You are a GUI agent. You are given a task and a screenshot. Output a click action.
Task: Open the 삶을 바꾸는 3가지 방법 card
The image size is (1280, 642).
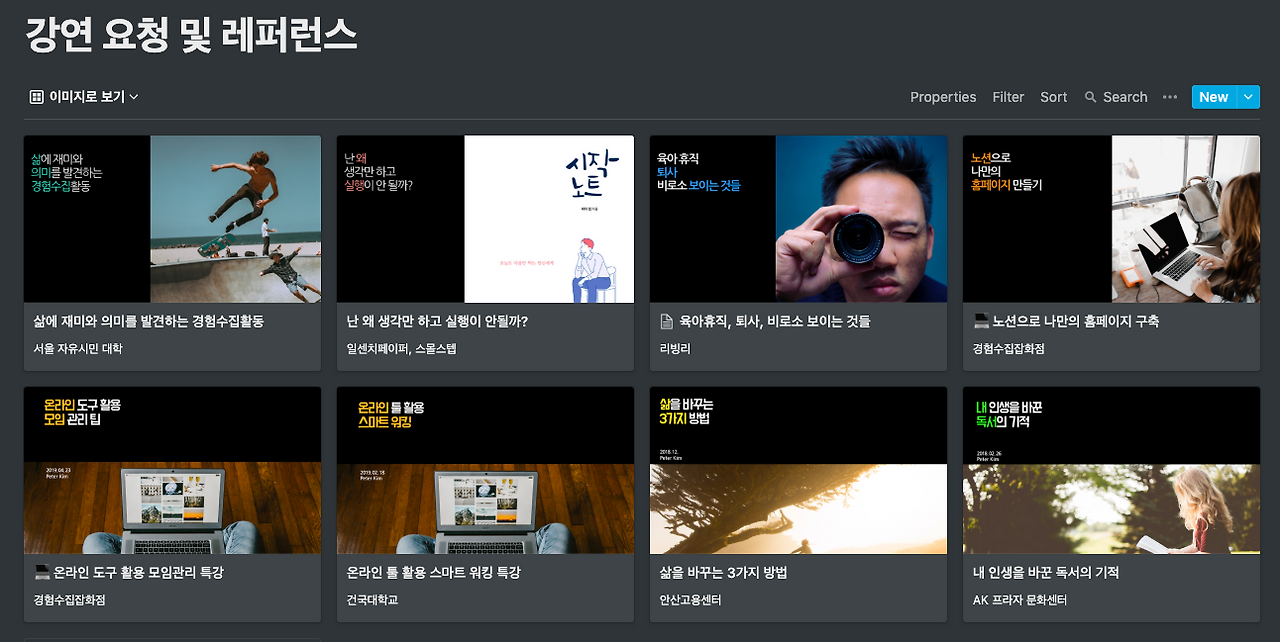pos(798,504)
